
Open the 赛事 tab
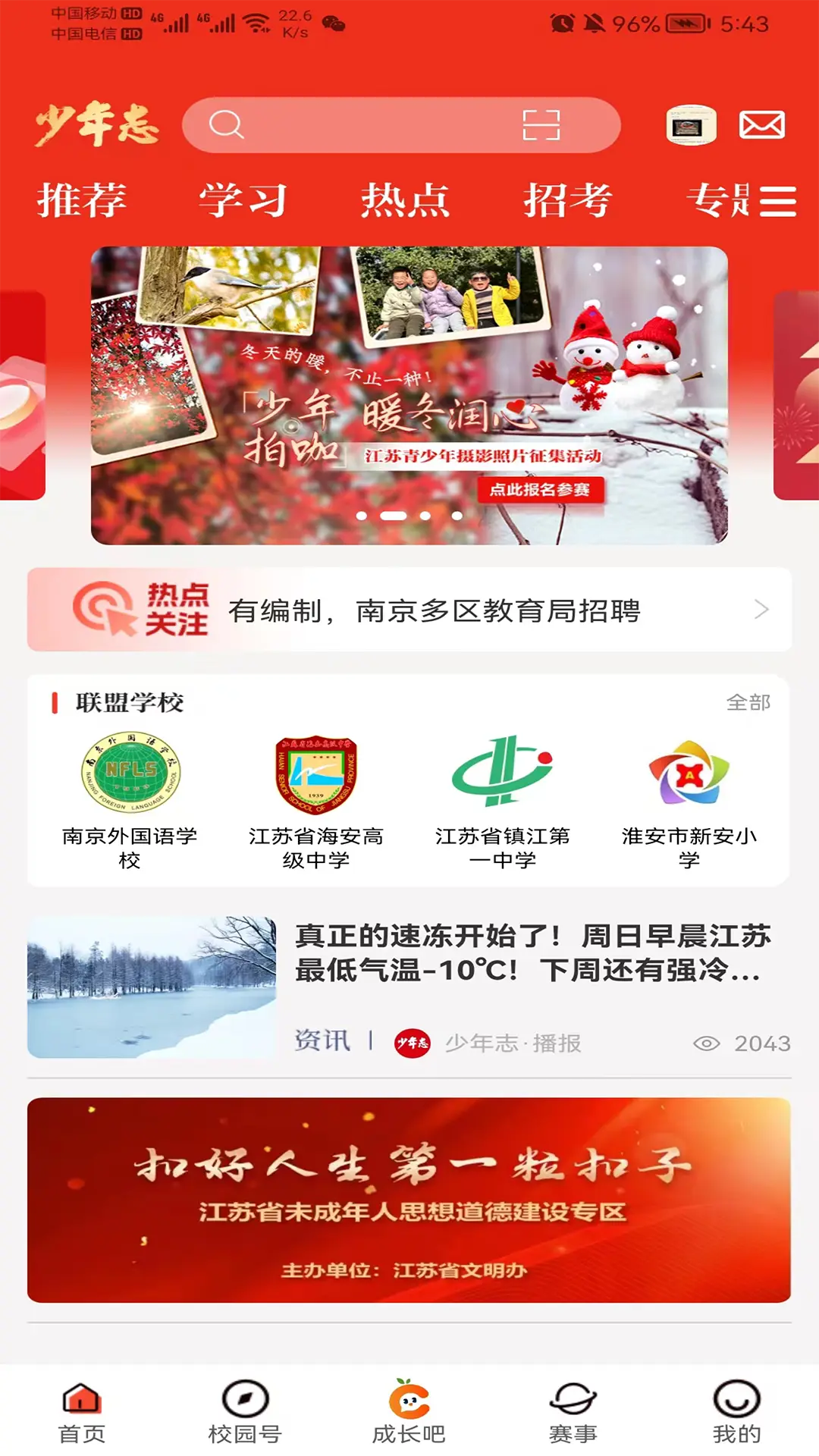point(573,1411)
